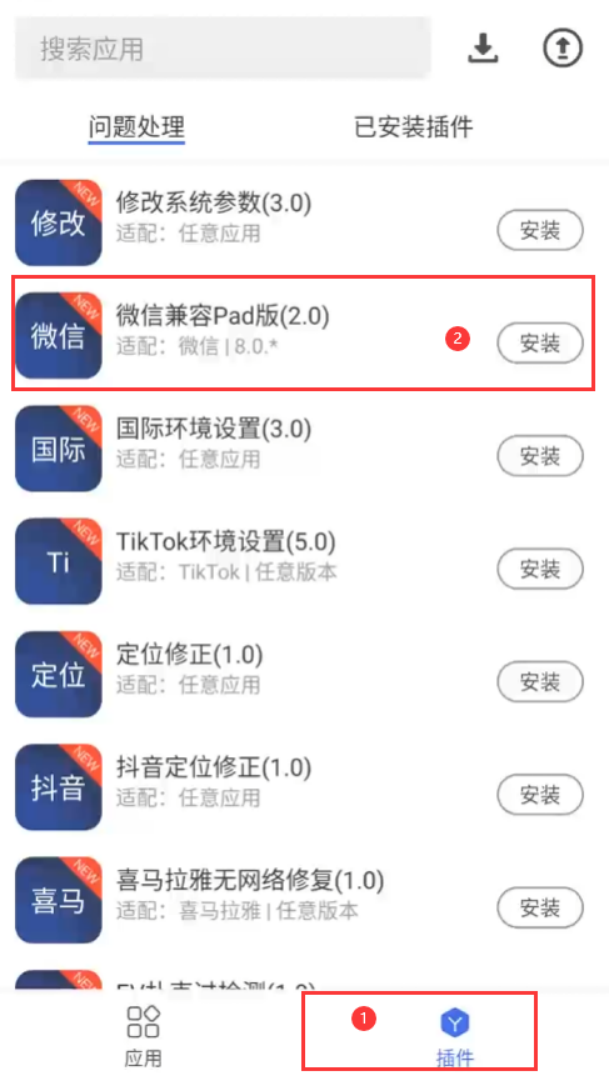Select the 问题处理 tab
Viewport: 609px width, 1077px height.
tap(136, 127)
